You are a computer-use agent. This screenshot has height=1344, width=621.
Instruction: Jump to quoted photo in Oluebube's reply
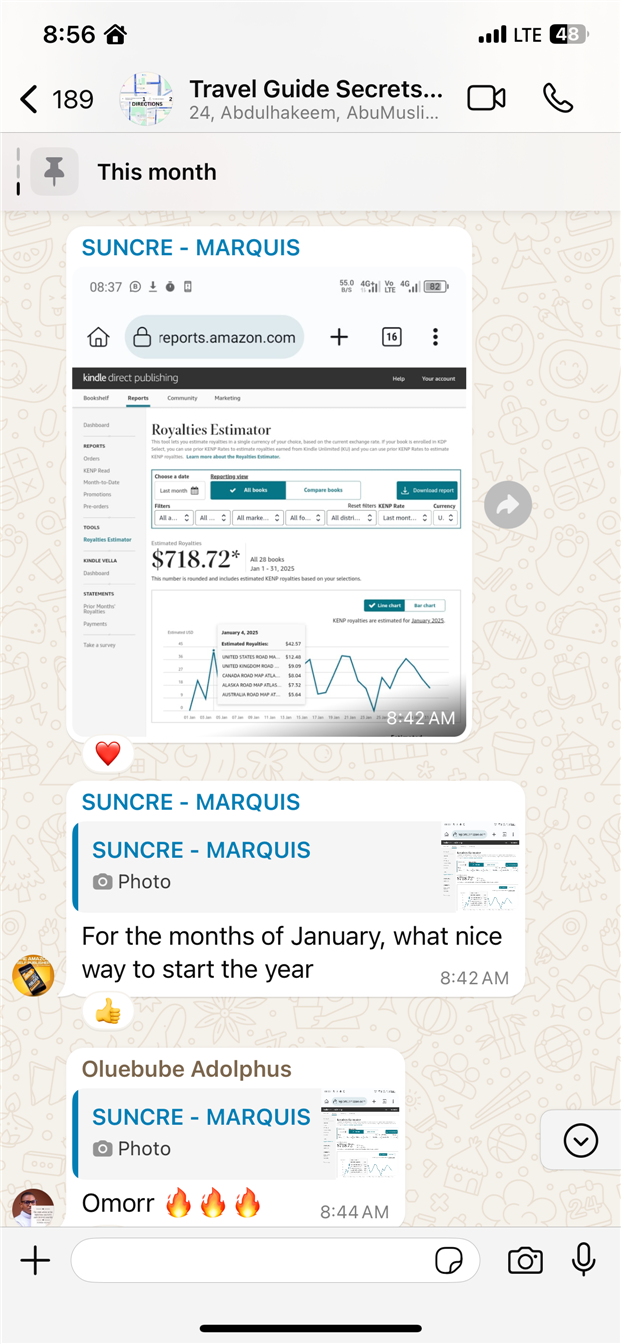click(x=237, y=1133)
